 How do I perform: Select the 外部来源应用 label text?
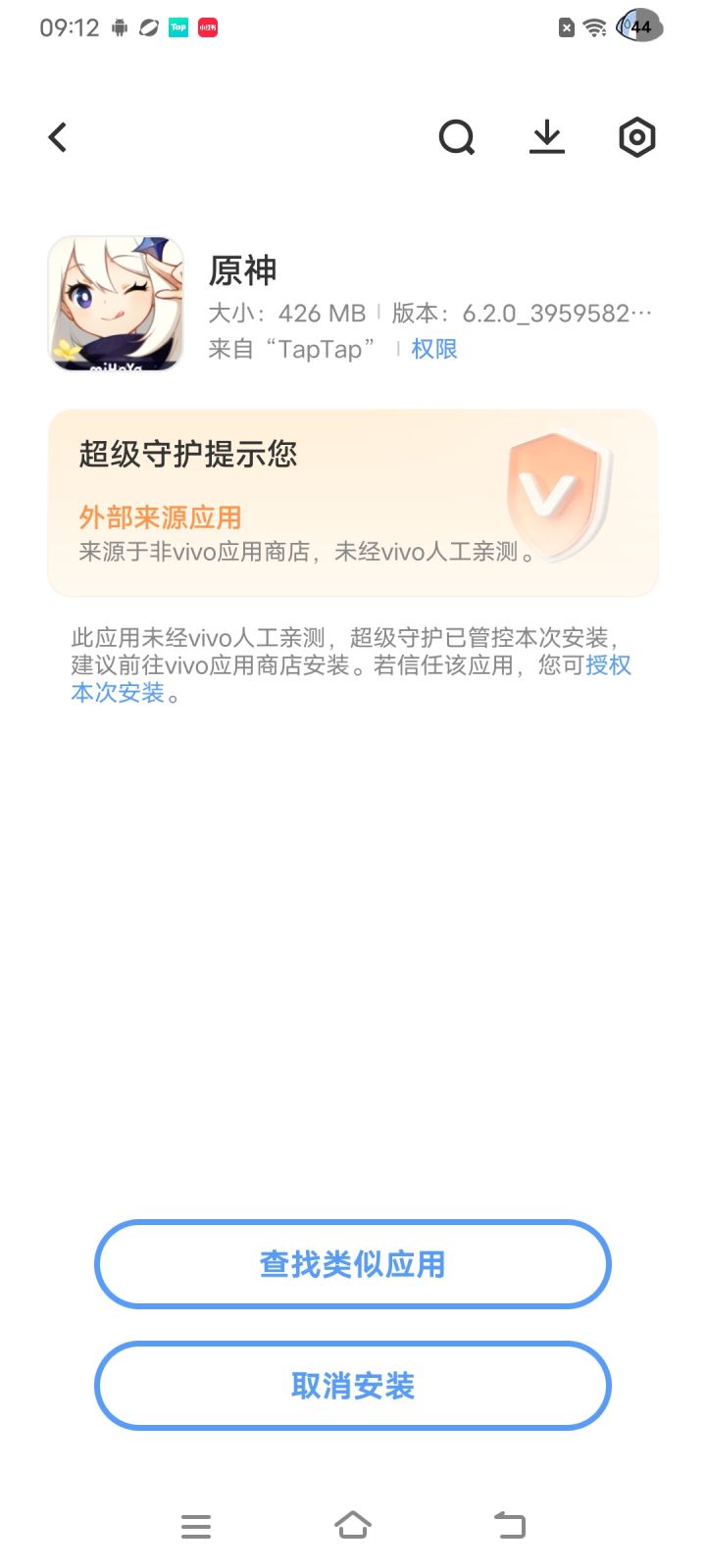pos(161,516)
